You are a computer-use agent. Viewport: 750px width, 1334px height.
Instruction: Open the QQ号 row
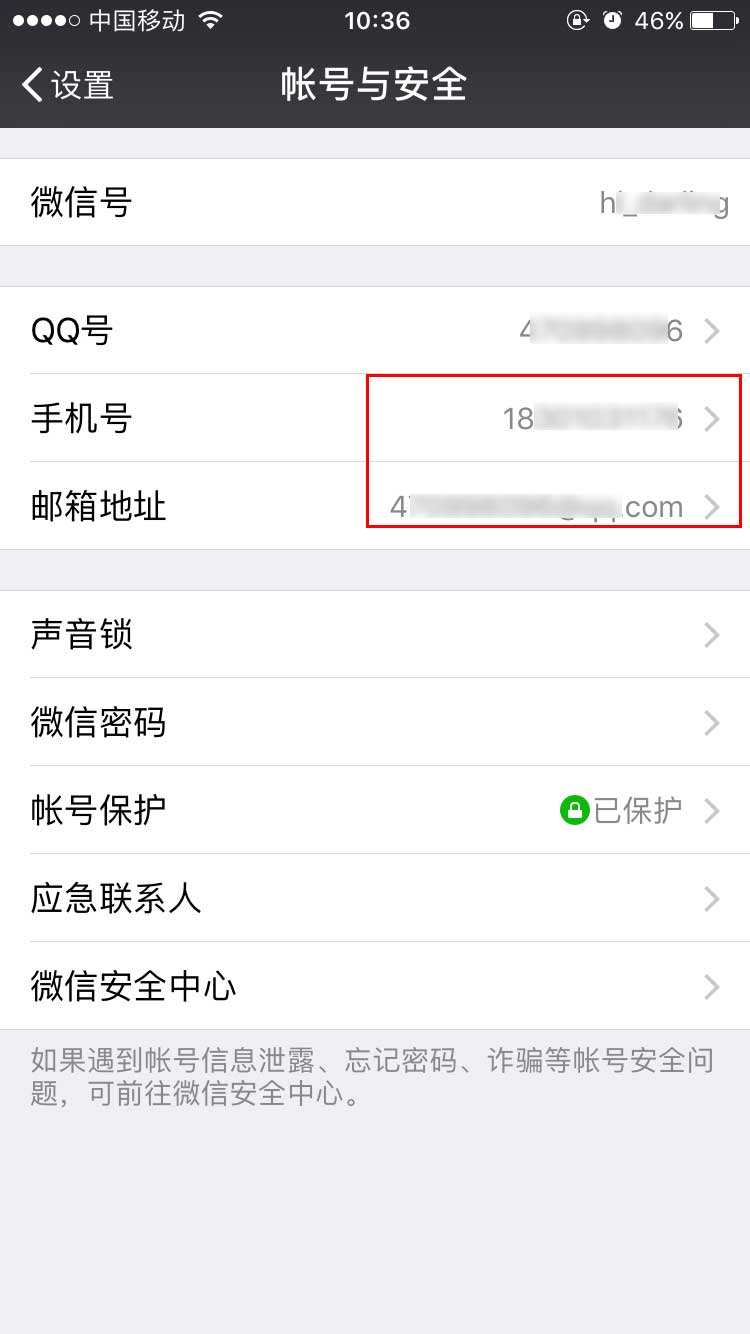(x=375, y=330)
